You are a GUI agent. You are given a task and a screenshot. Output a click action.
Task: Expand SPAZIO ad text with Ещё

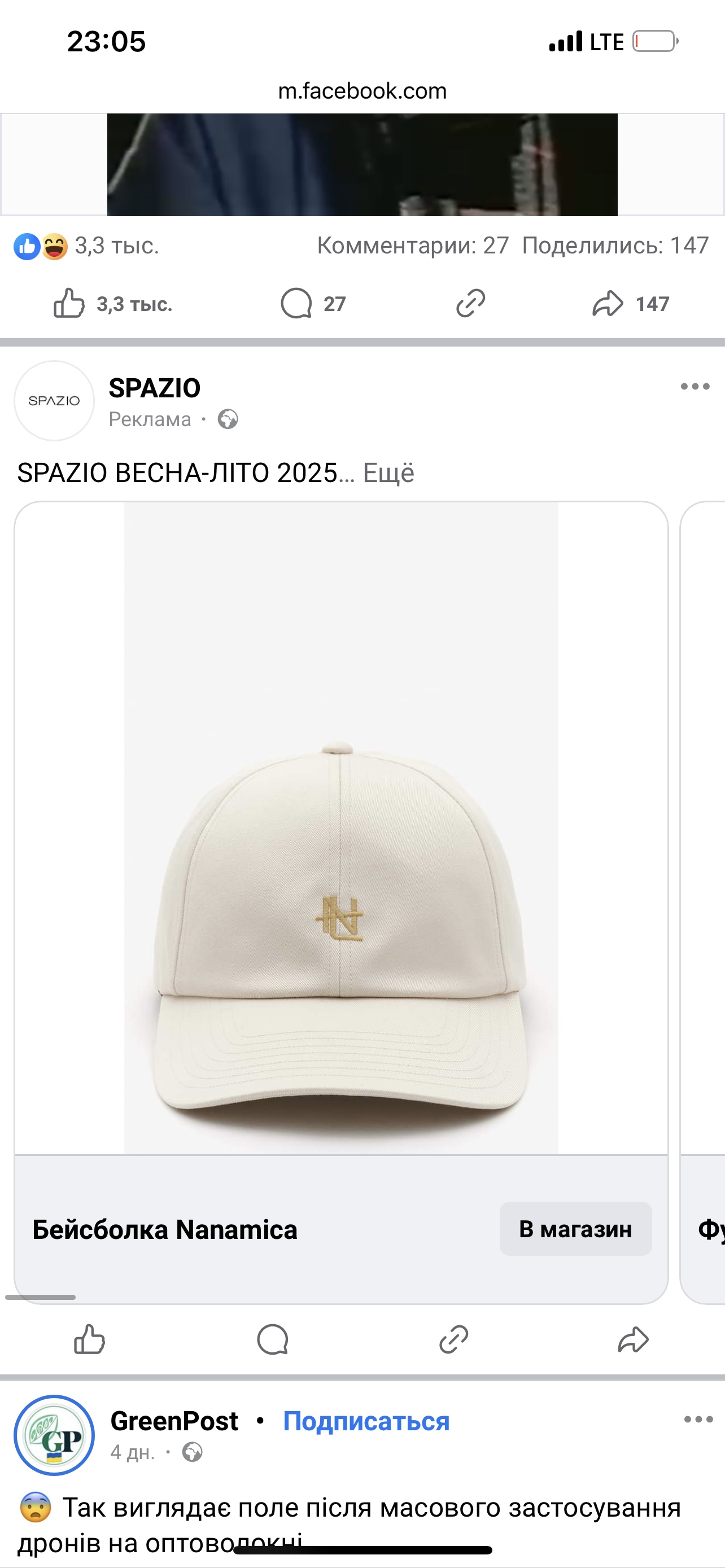pos(388,473)
